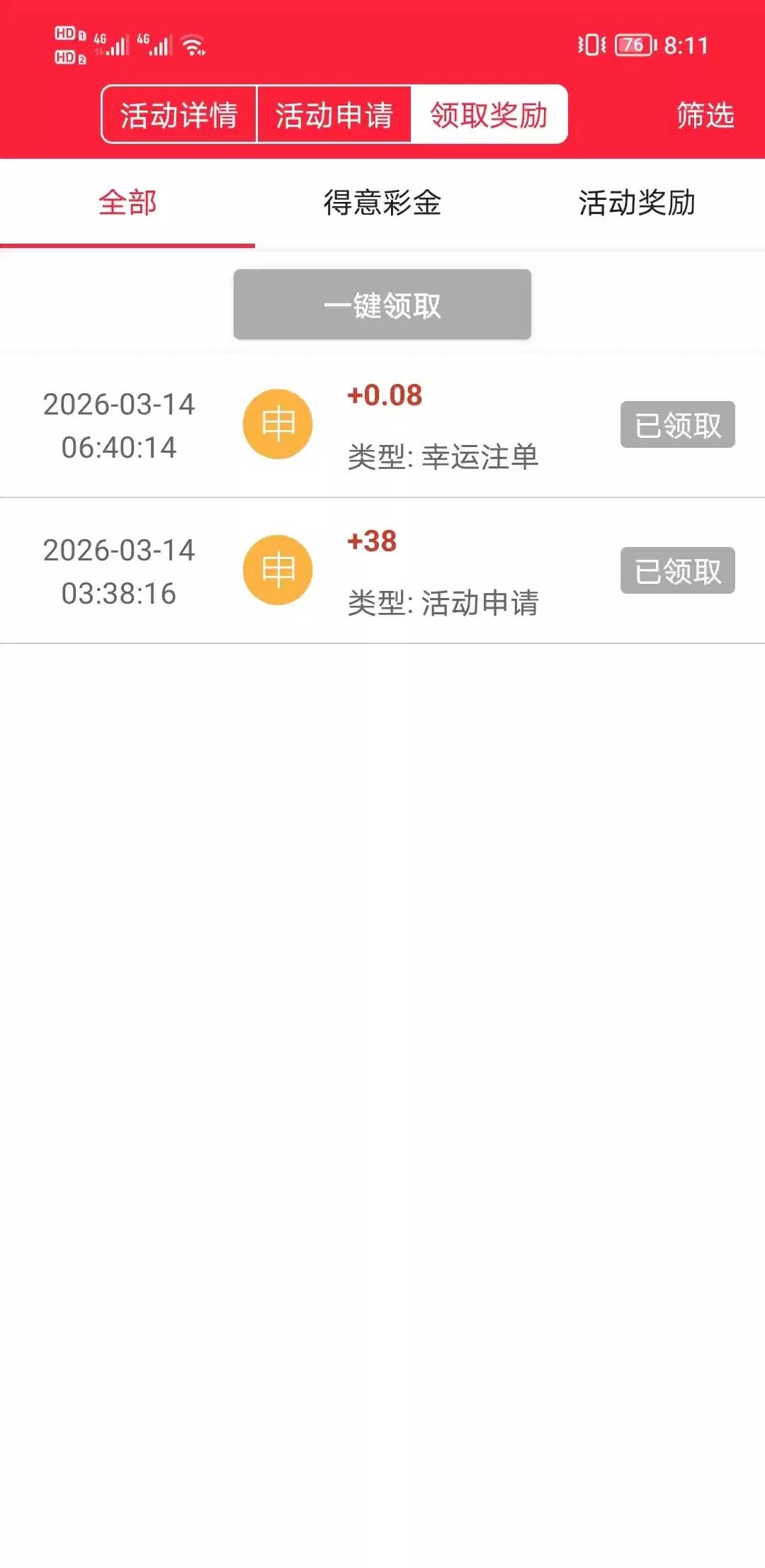
Task: Switch to the 全部 tab
Action: [127, 203]
